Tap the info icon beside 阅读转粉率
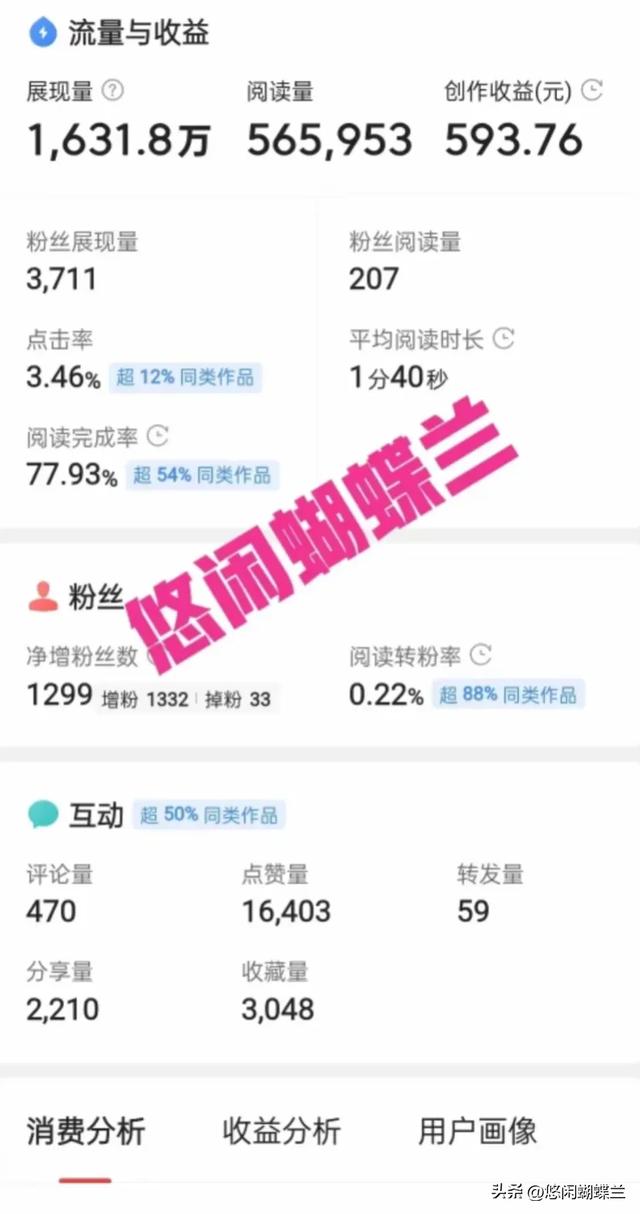 coord(481,655)
